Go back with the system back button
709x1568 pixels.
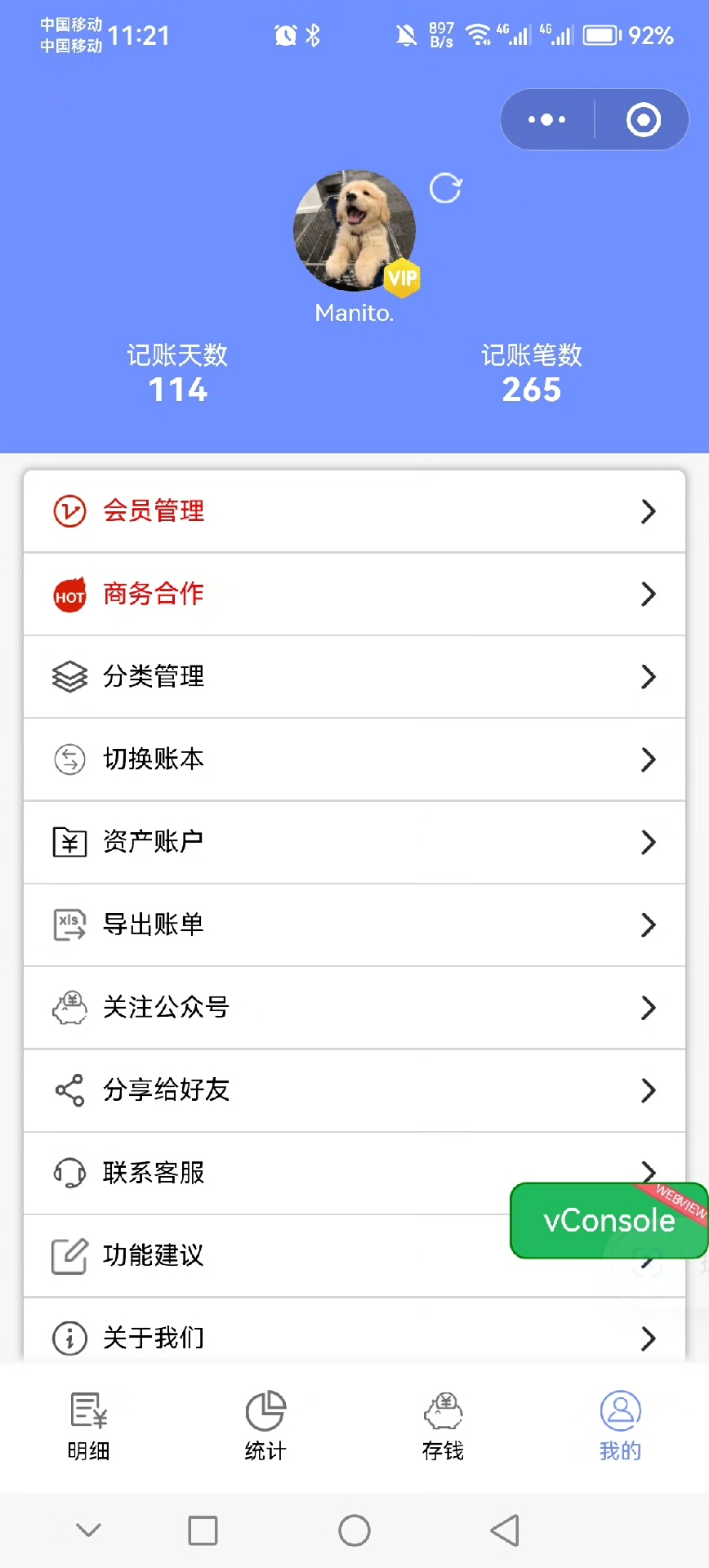point(505,1530)
